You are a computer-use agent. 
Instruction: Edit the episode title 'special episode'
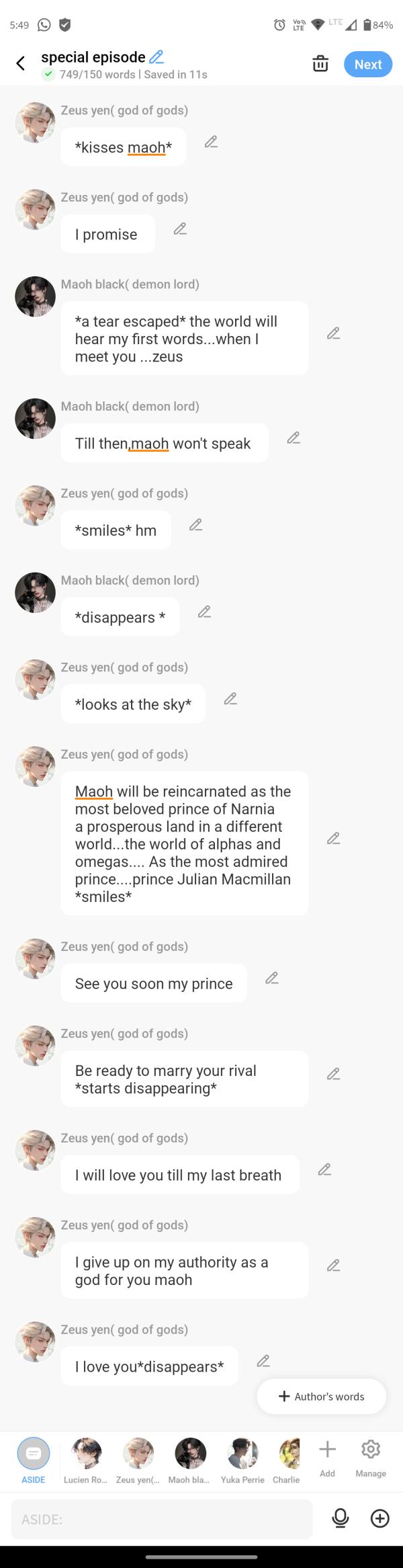(x=156, y=57)
